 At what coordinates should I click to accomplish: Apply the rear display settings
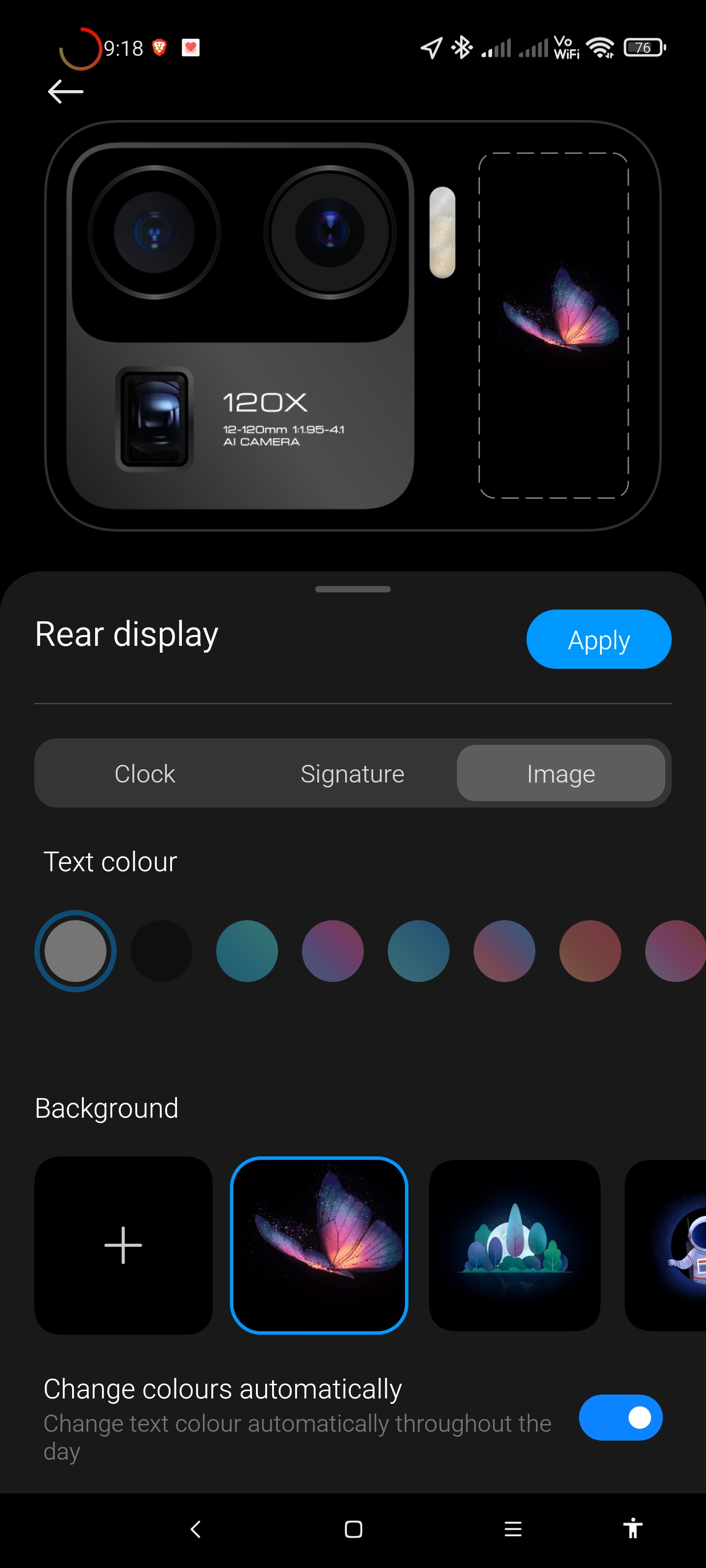click(598, 639)
